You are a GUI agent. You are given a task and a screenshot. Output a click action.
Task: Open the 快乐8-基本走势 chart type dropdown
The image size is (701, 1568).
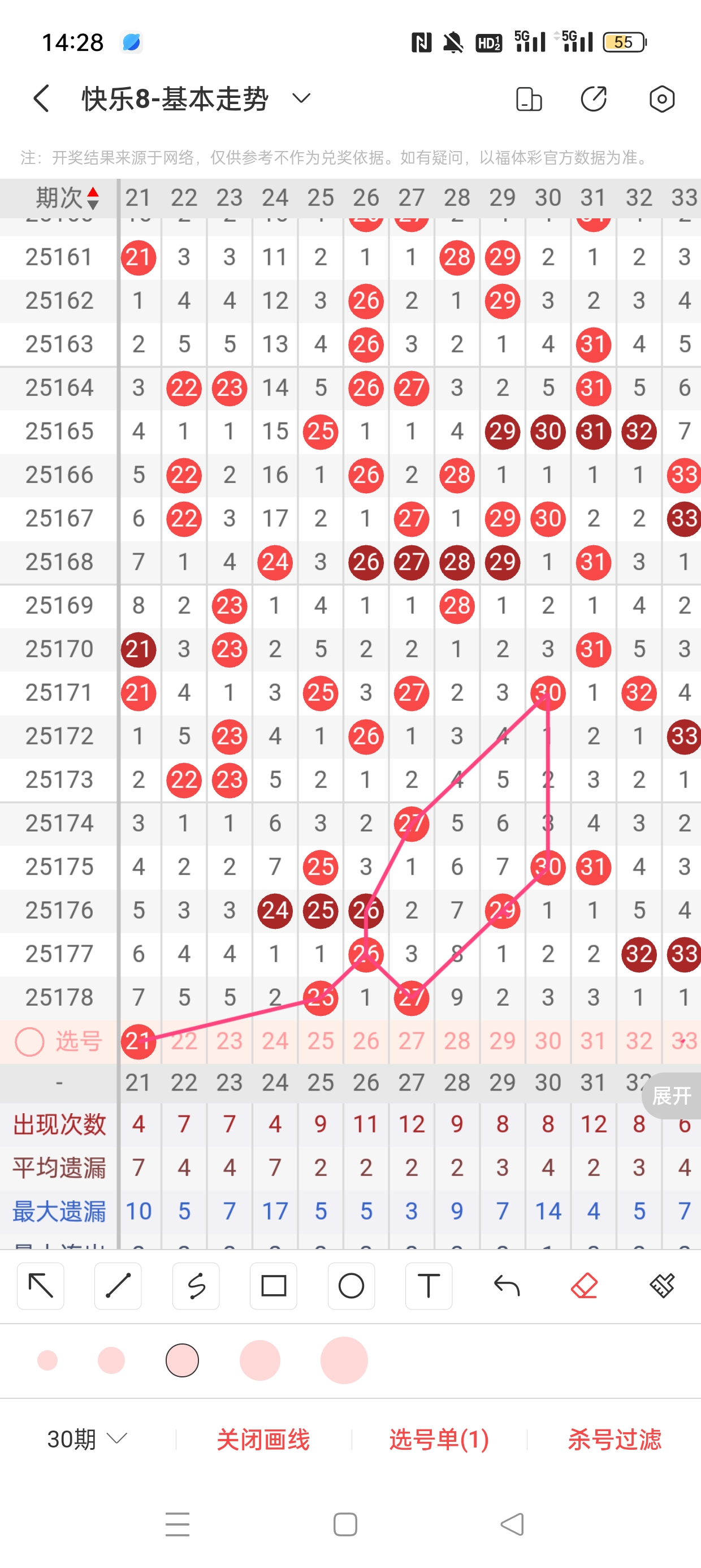tap(302, 98)
